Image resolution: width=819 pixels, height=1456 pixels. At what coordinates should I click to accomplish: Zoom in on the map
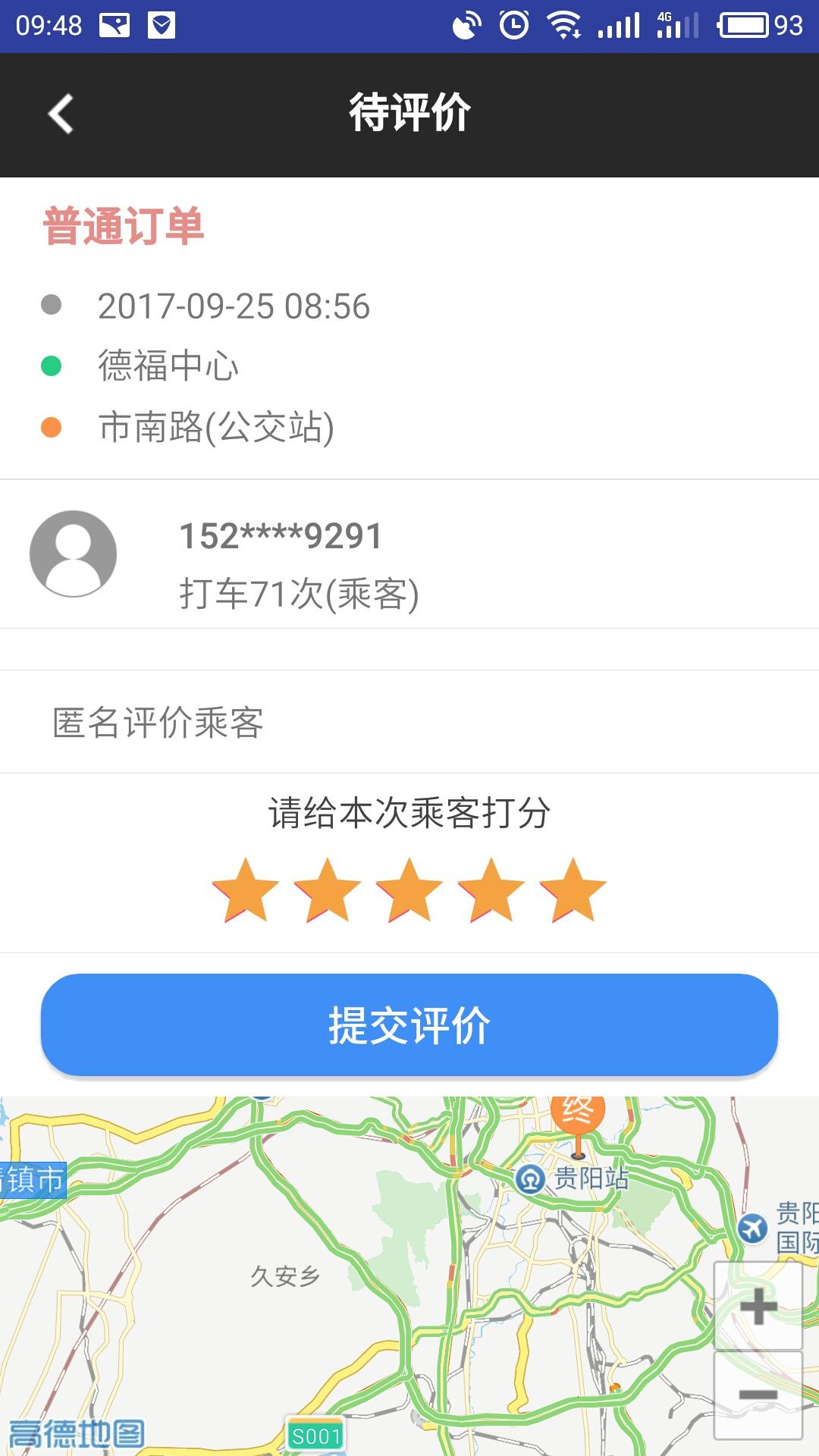point(758,1306)
